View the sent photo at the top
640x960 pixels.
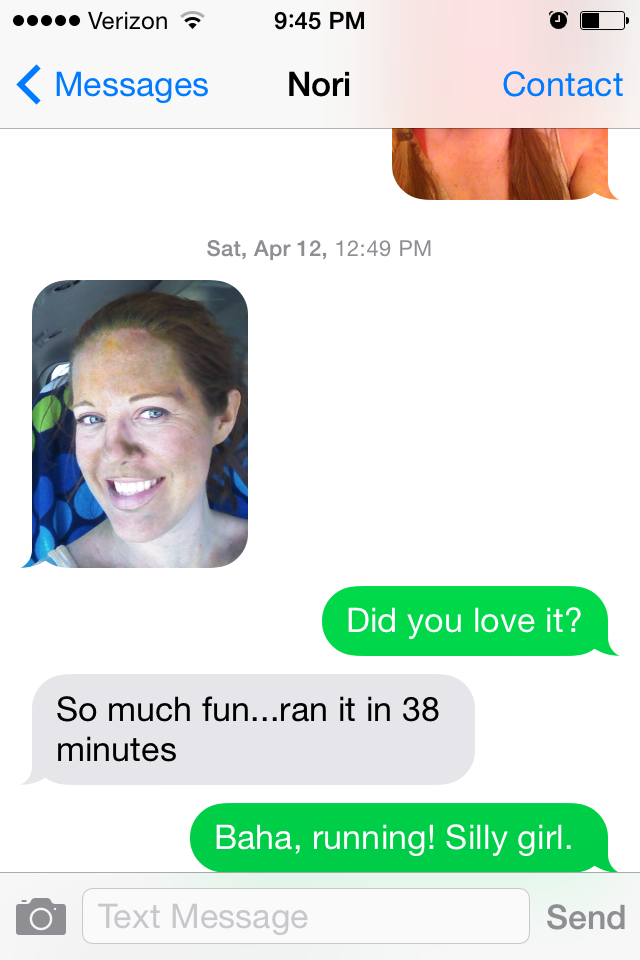(x=500, y=163)
